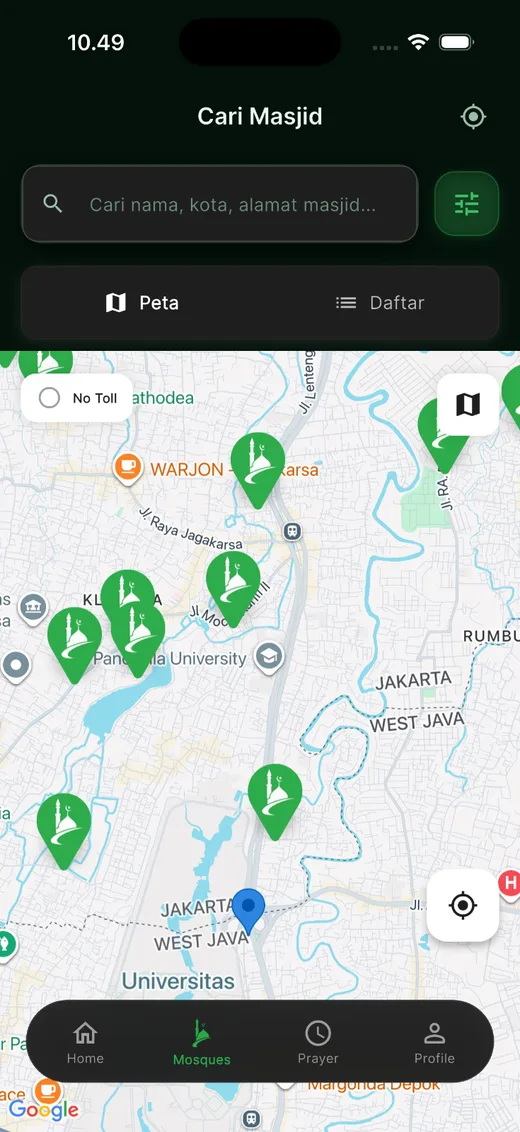Open the Prayer tab
Viewport: 520px width, 1132px height.
318,1043
